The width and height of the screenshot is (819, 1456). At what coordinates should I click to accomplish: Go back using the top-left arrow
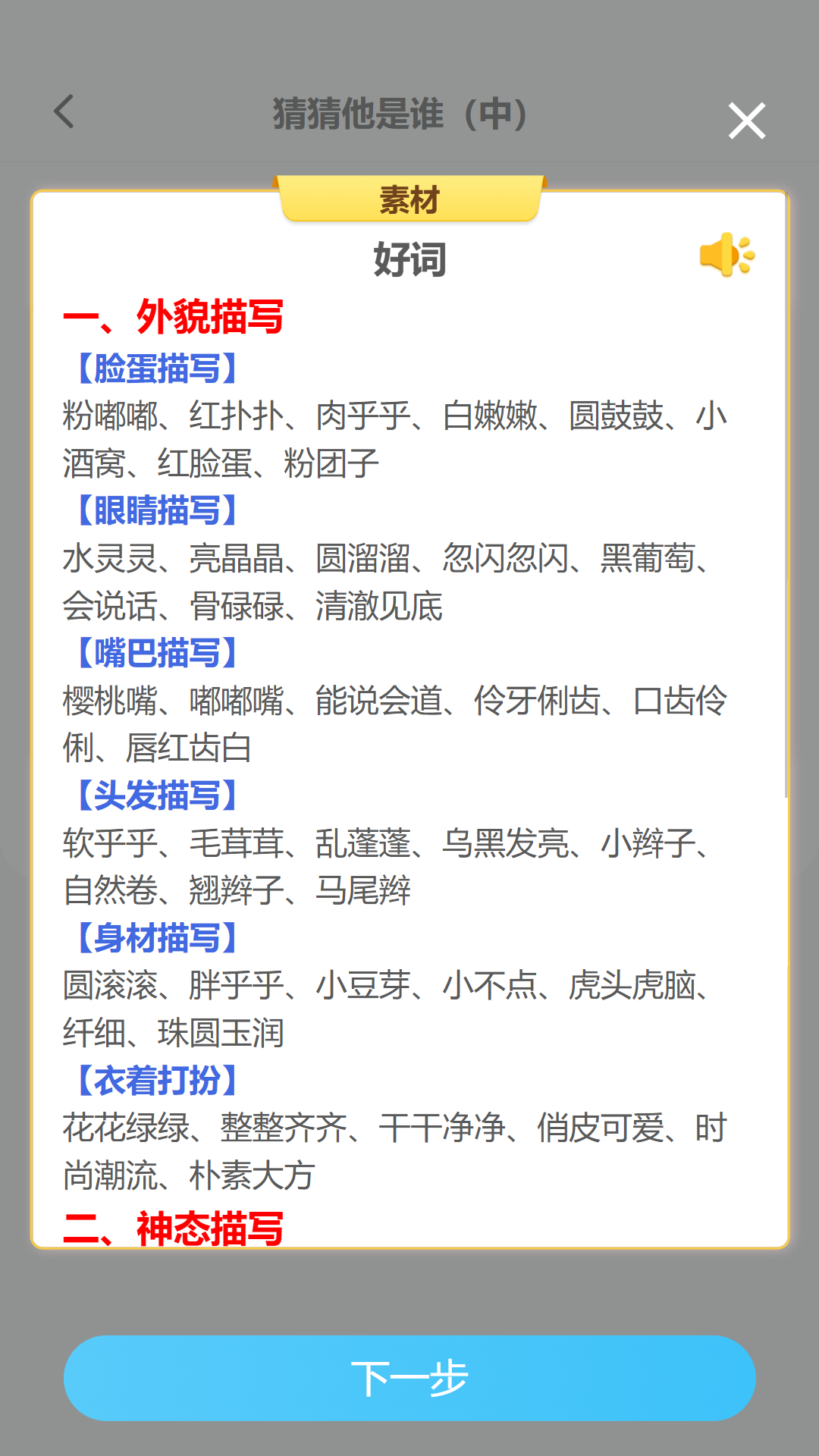click(x=65, y=112)
